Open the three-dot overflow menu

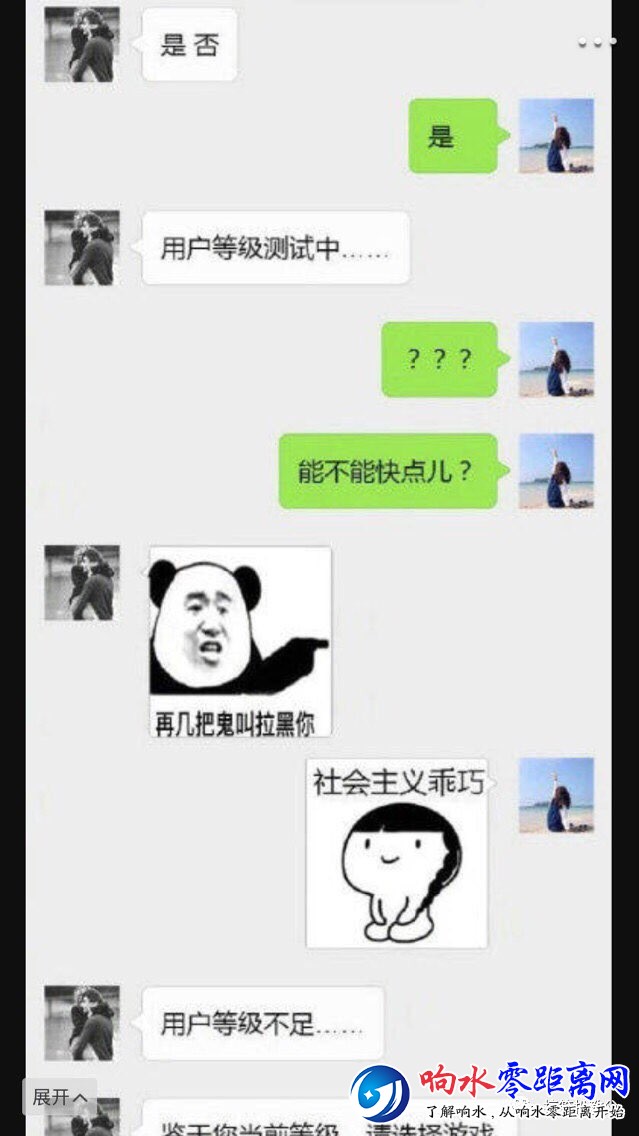point(597,43)
